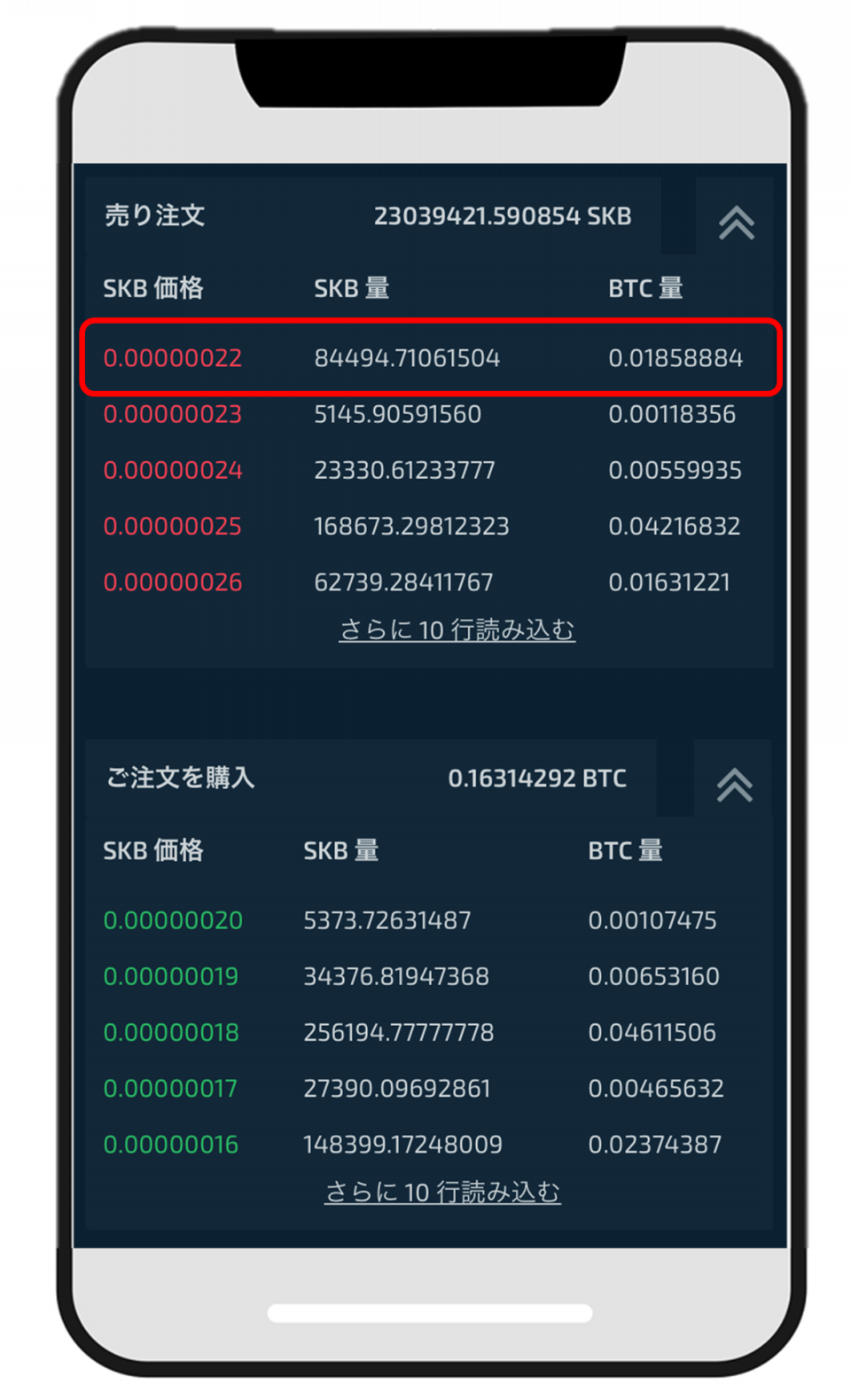851x1400 pixels.
Task: Select the sell order priced 0.00000022
Action: (430, 357)
